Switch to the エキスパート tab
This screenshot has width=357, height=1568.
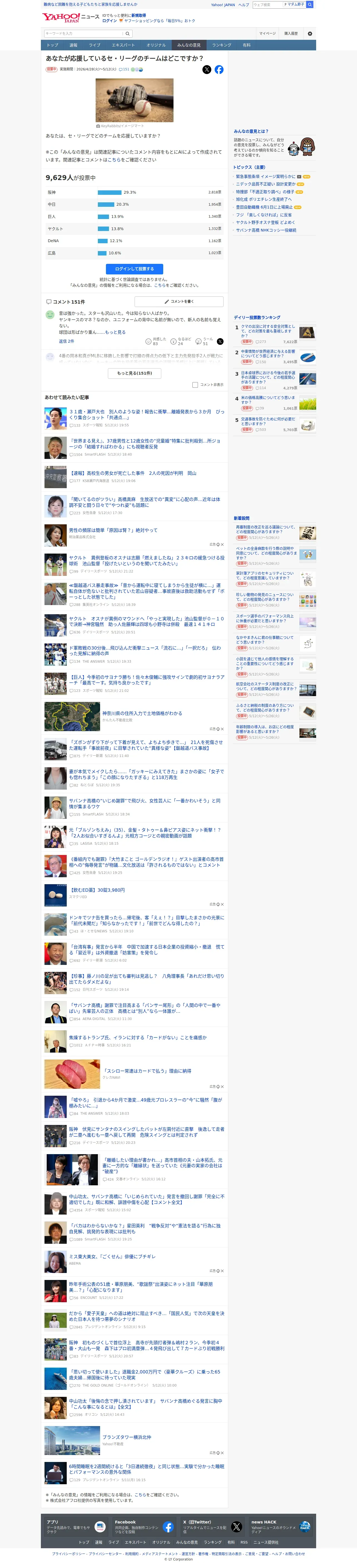pos(123,45)
